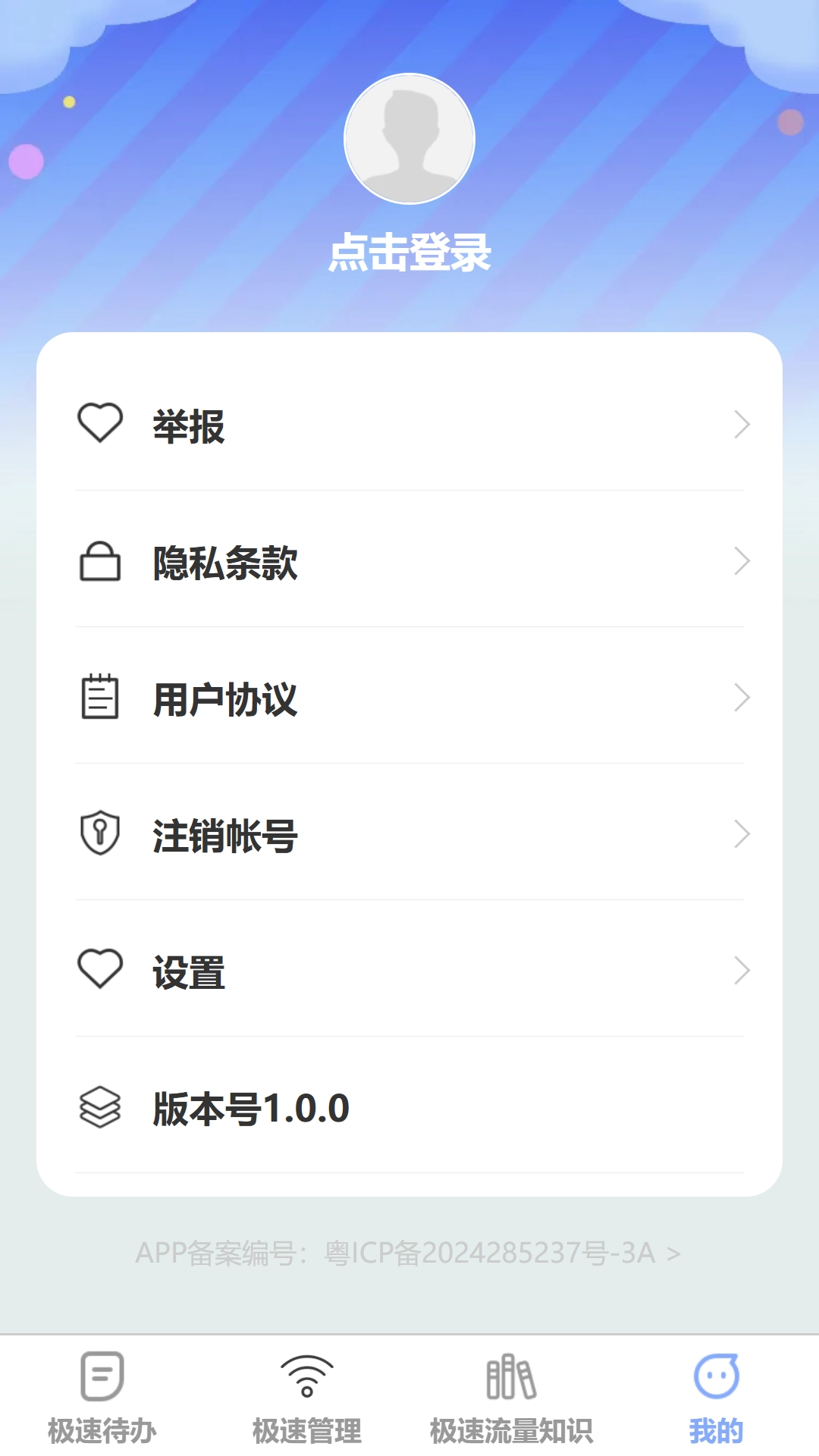Click the lock icon next to 隐私条款
Viewport: 819px width, 1456px height.
pos(99,562)
